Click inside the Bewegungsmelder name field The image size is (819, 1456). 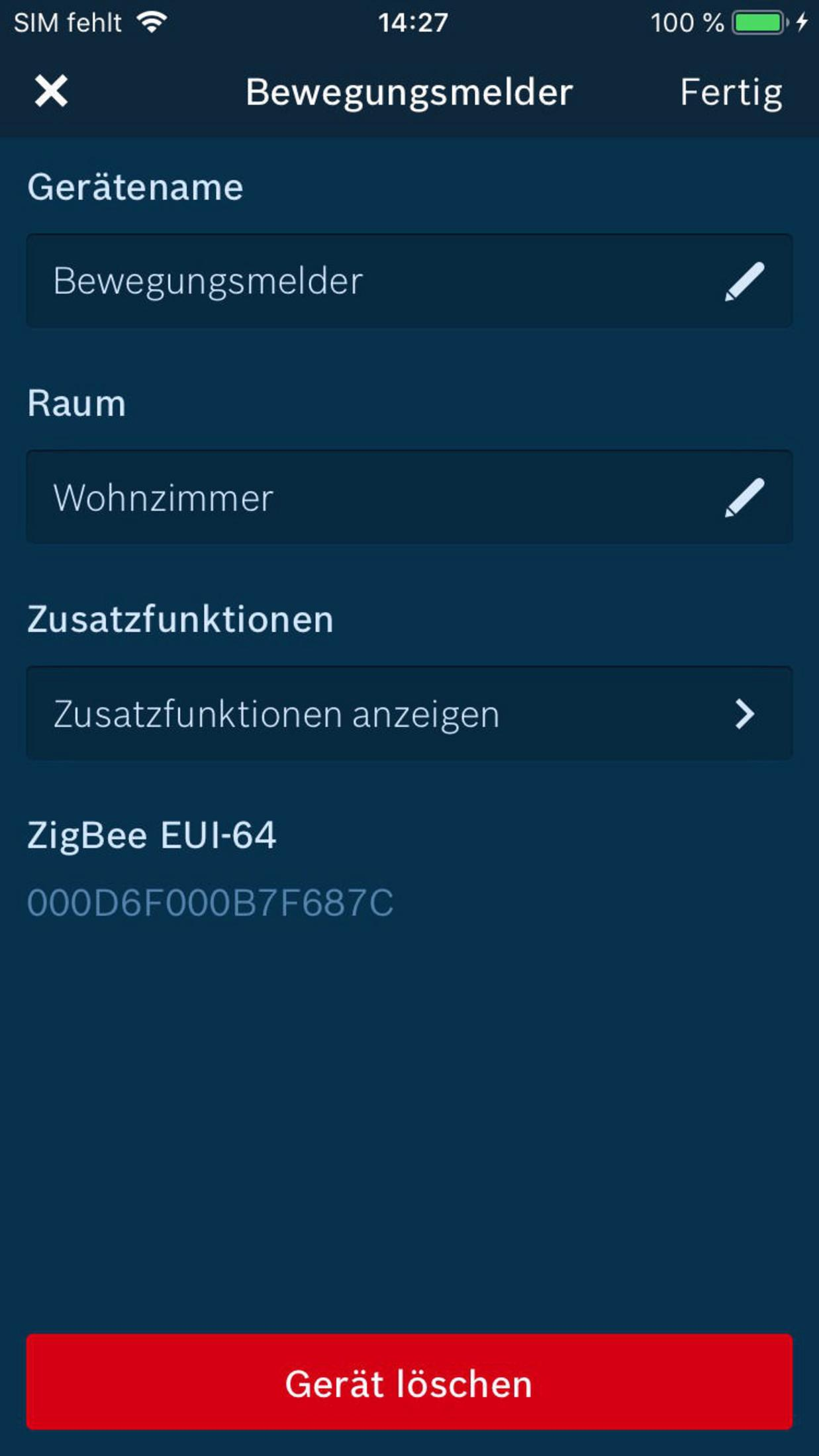(265, 281)
